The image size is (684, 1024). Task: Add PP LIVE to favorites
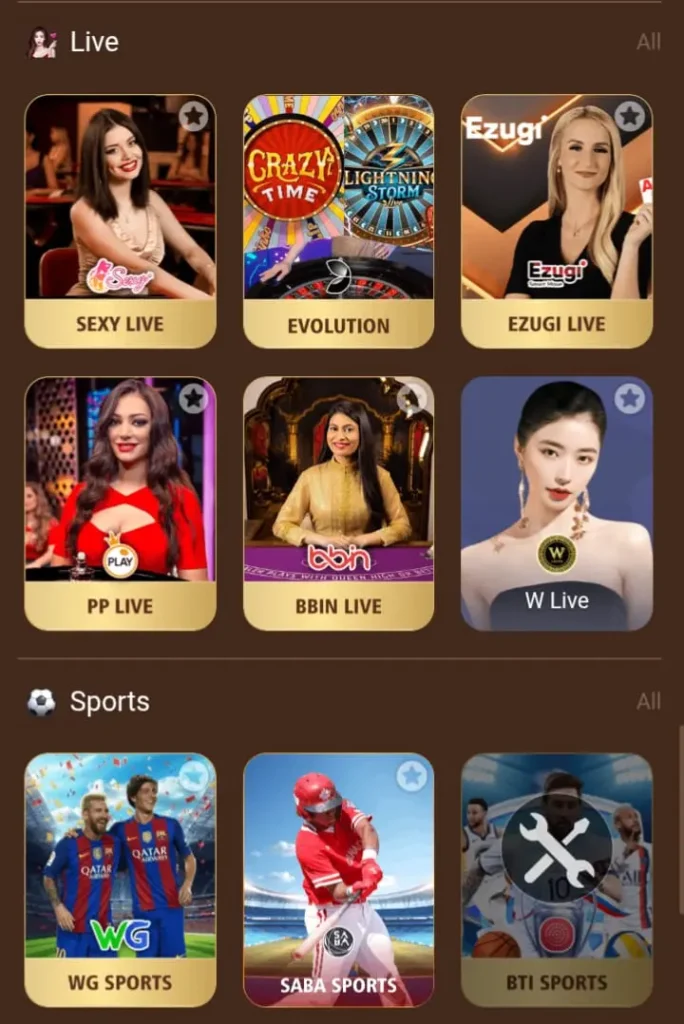tap(194, 399)
